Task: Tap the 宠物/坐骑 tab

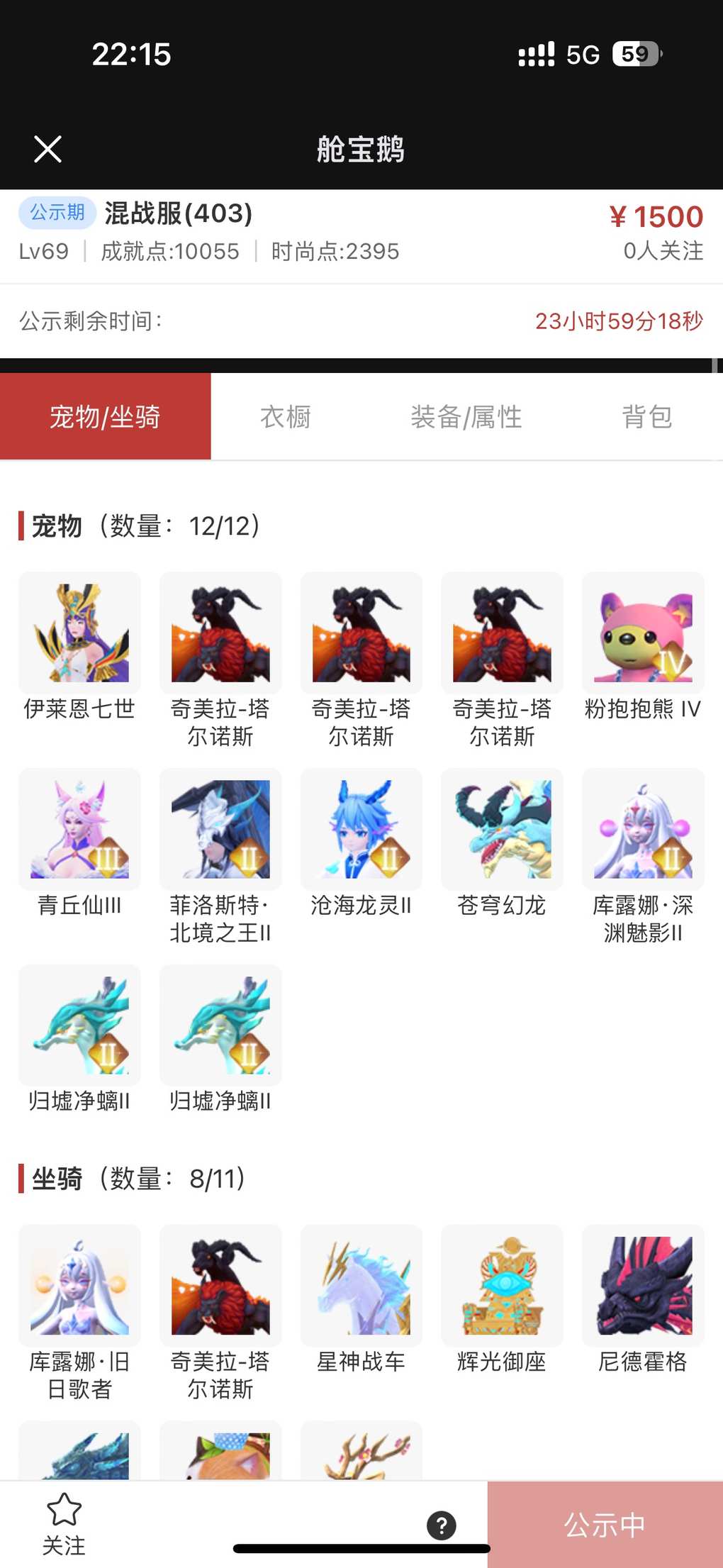Action: 105,417
